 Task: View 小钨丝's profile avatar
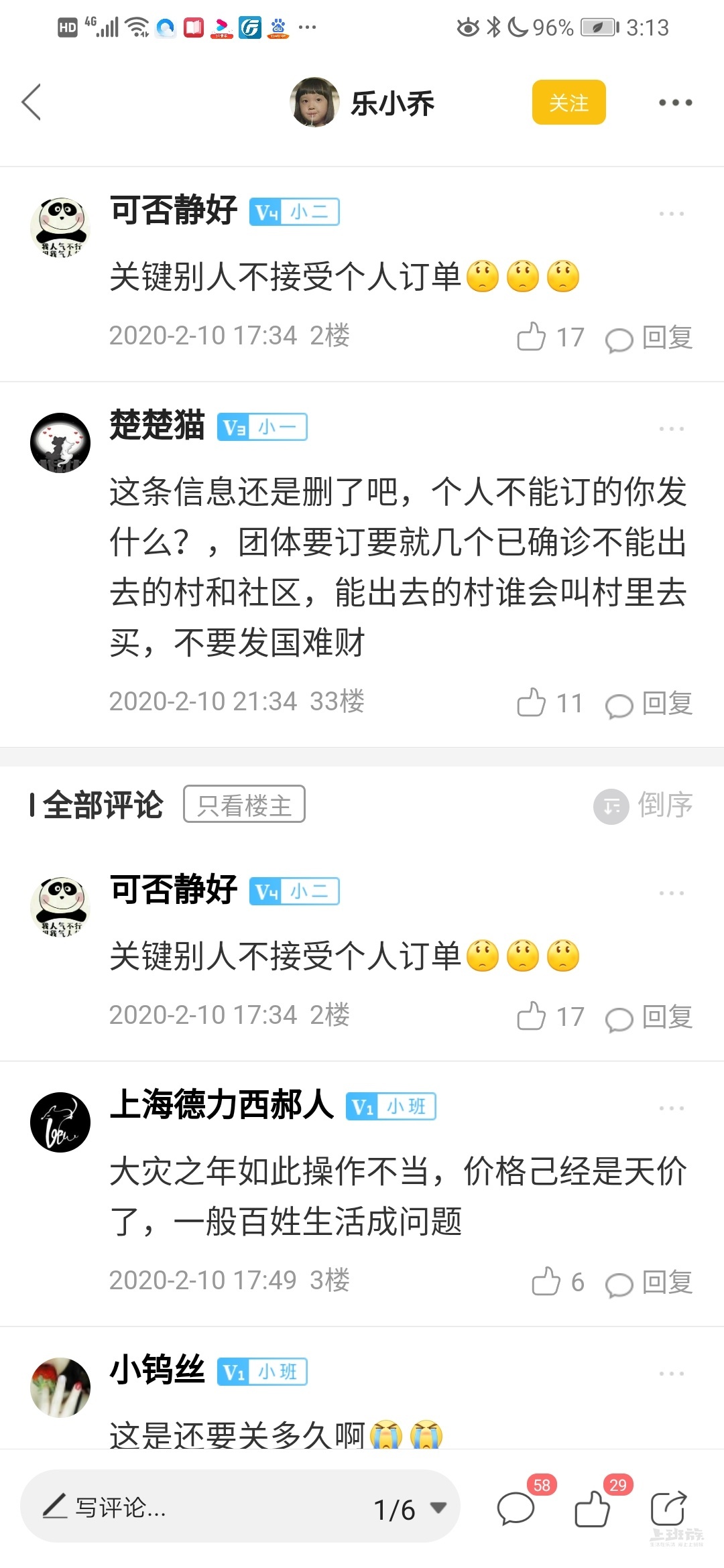(x=60, y=1387)
